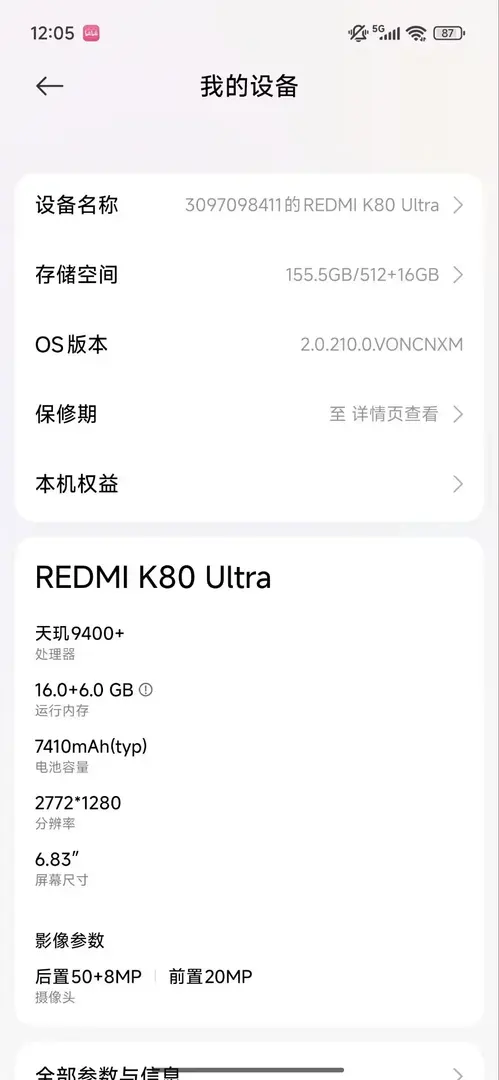This screenshot has height=1080, width=499.
Task: Open the 本机权益 row
Action: pyautogui.click(x=249, y=484)
